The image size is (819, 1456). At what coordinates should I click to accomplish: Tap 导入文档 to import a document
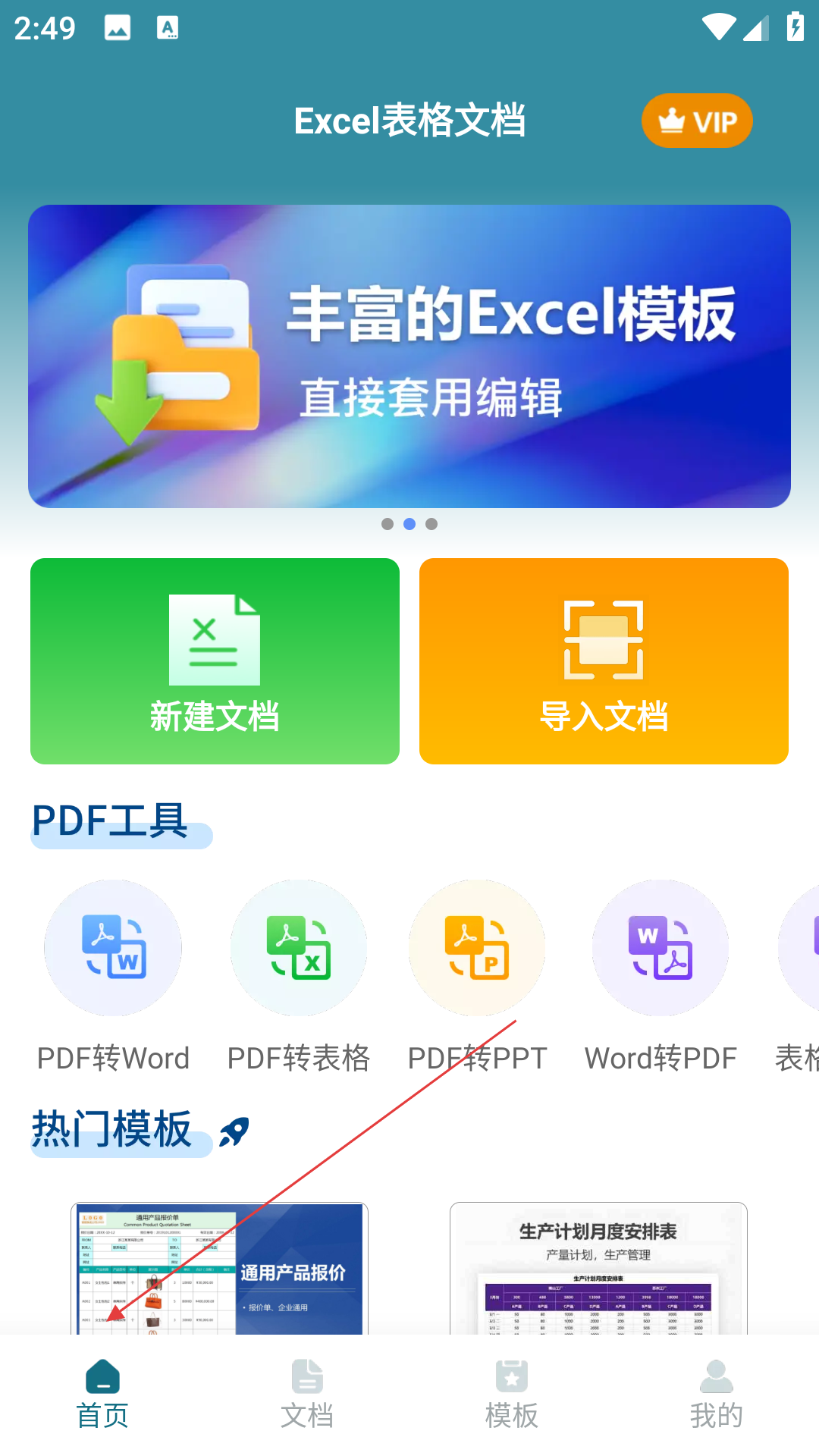pos(604,661)
